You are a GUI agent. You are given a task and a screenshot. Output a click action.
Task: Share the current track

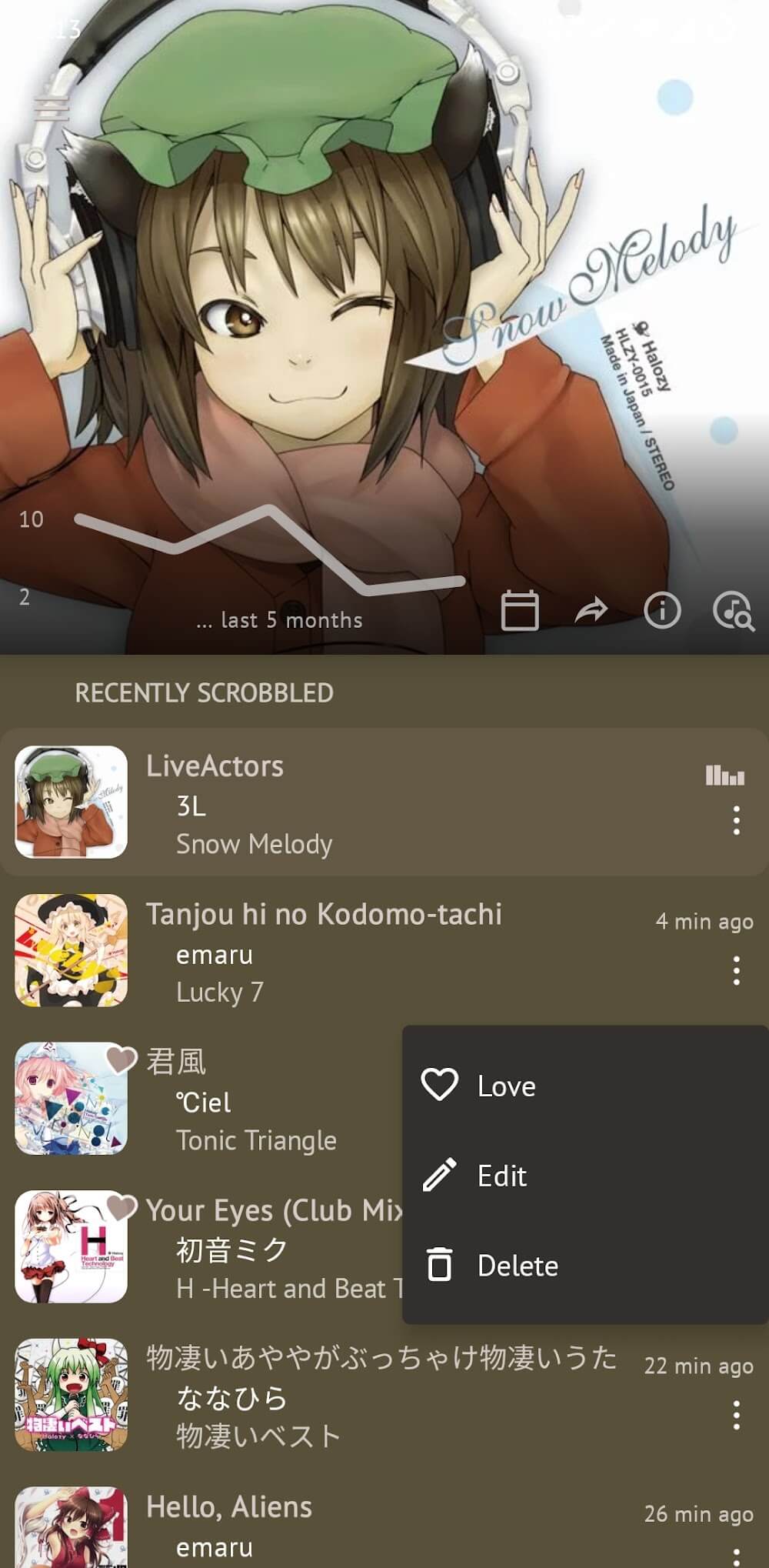click(x=591, y=611)
